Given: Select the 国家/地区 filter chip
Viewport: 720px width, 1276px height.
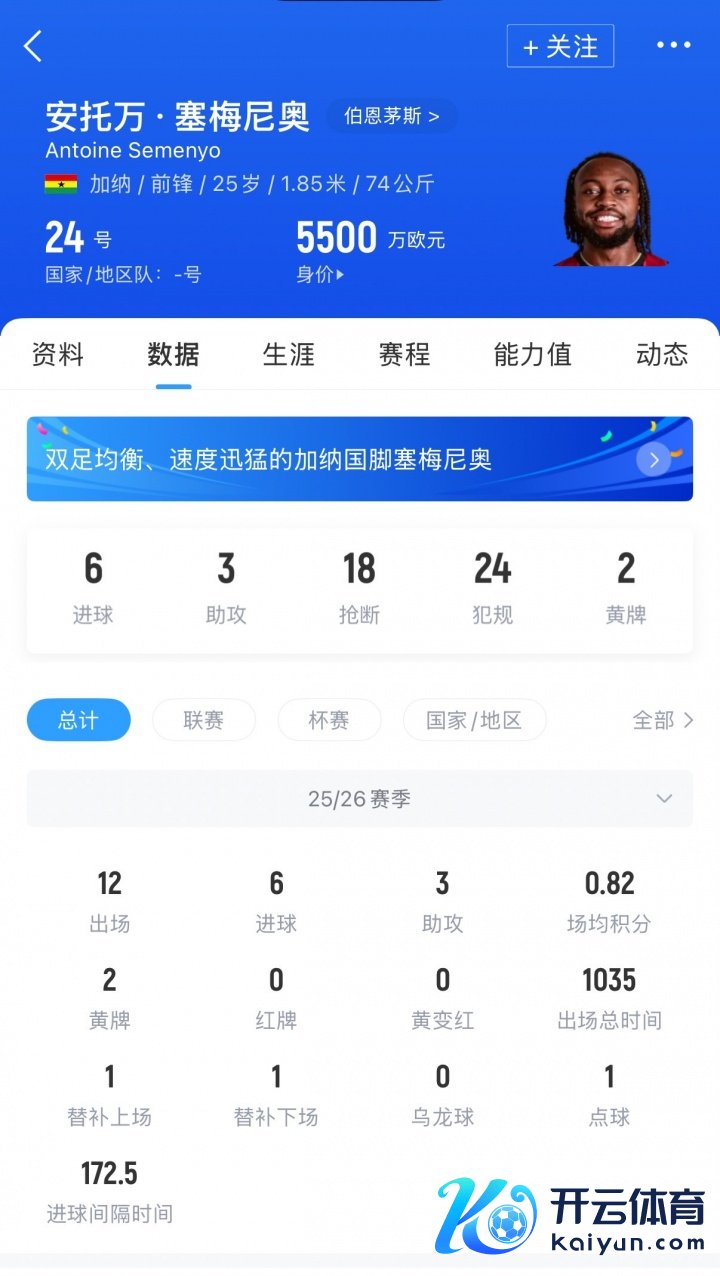Looking at the screenshot, I should [474, 720].
